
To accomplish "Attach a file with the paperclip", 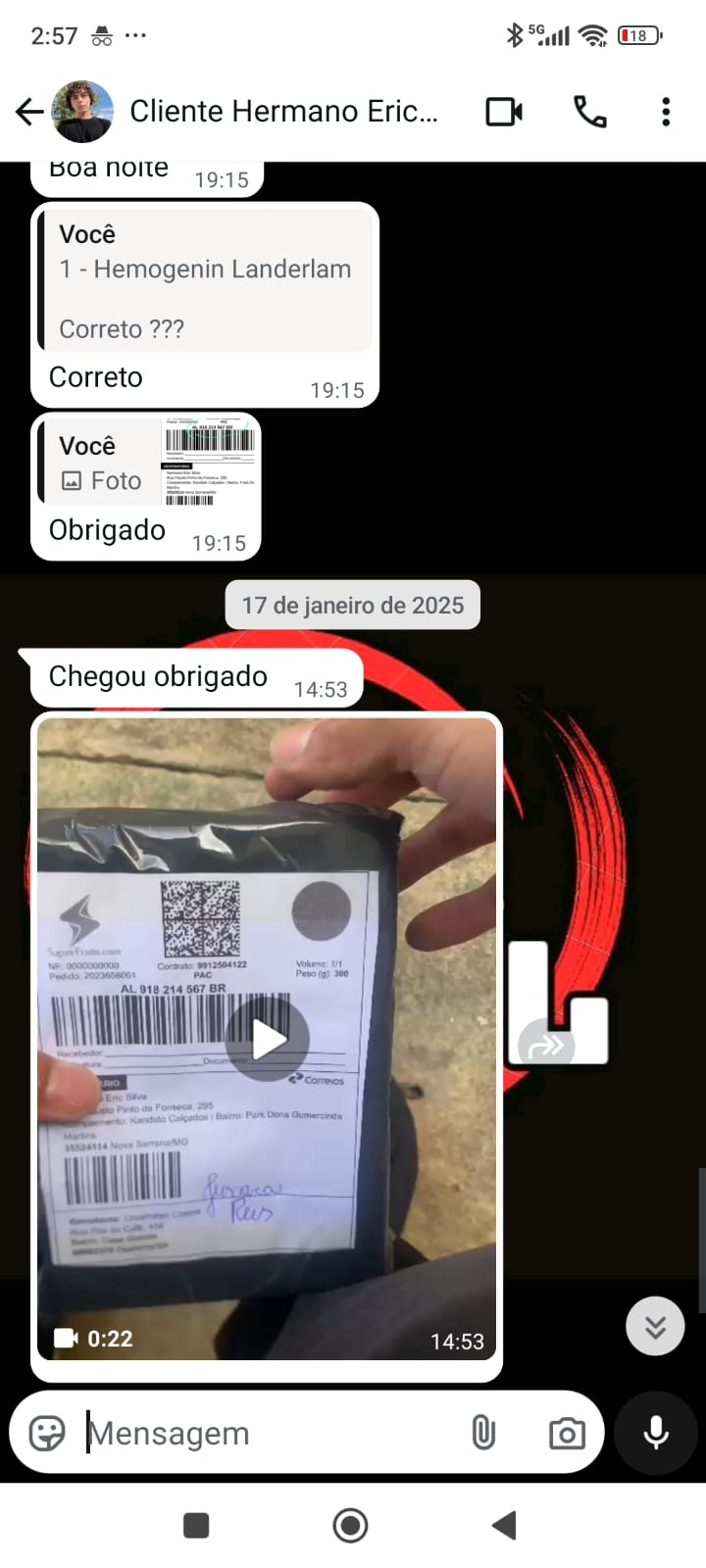I will click(x=483, y=1433).
